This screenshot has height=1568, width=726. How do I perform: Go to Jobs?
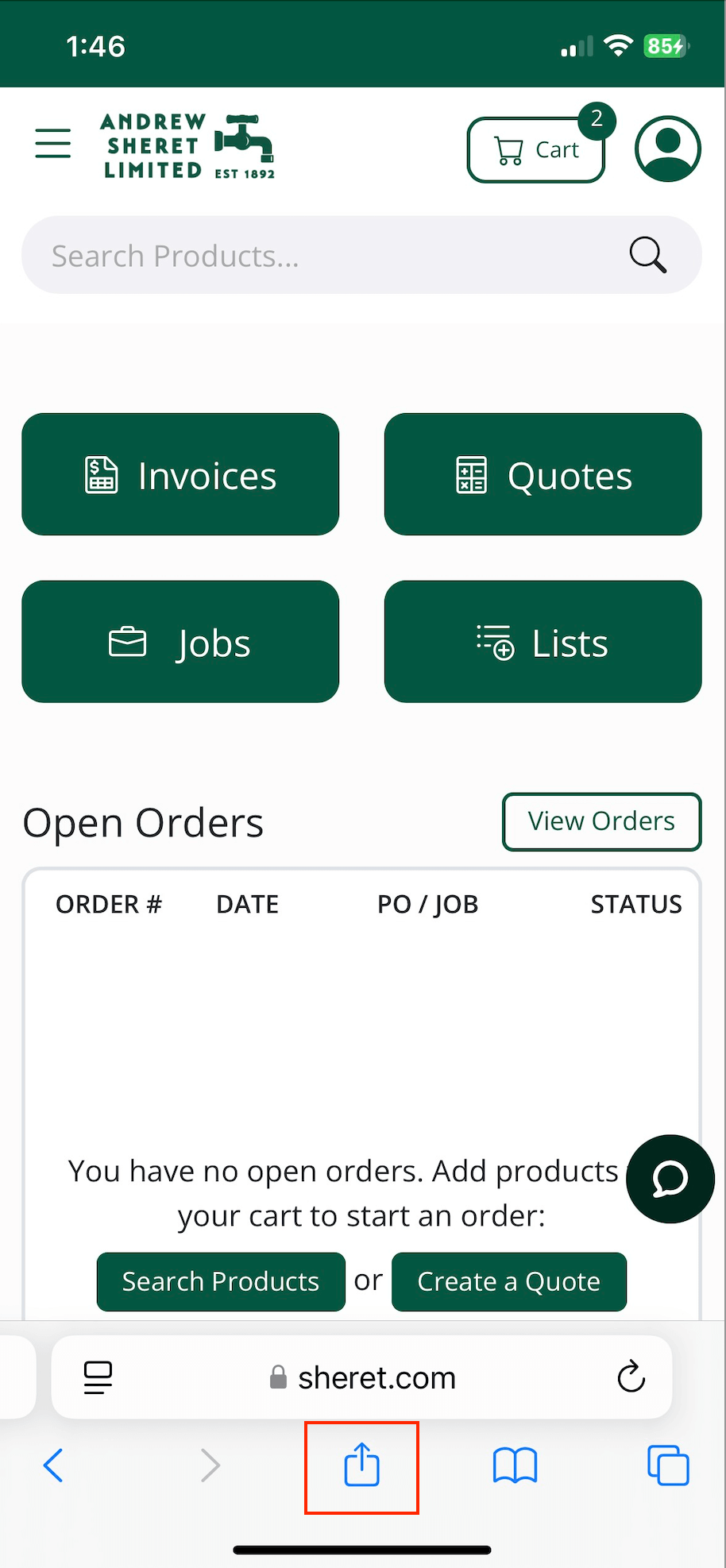point(180,642)
